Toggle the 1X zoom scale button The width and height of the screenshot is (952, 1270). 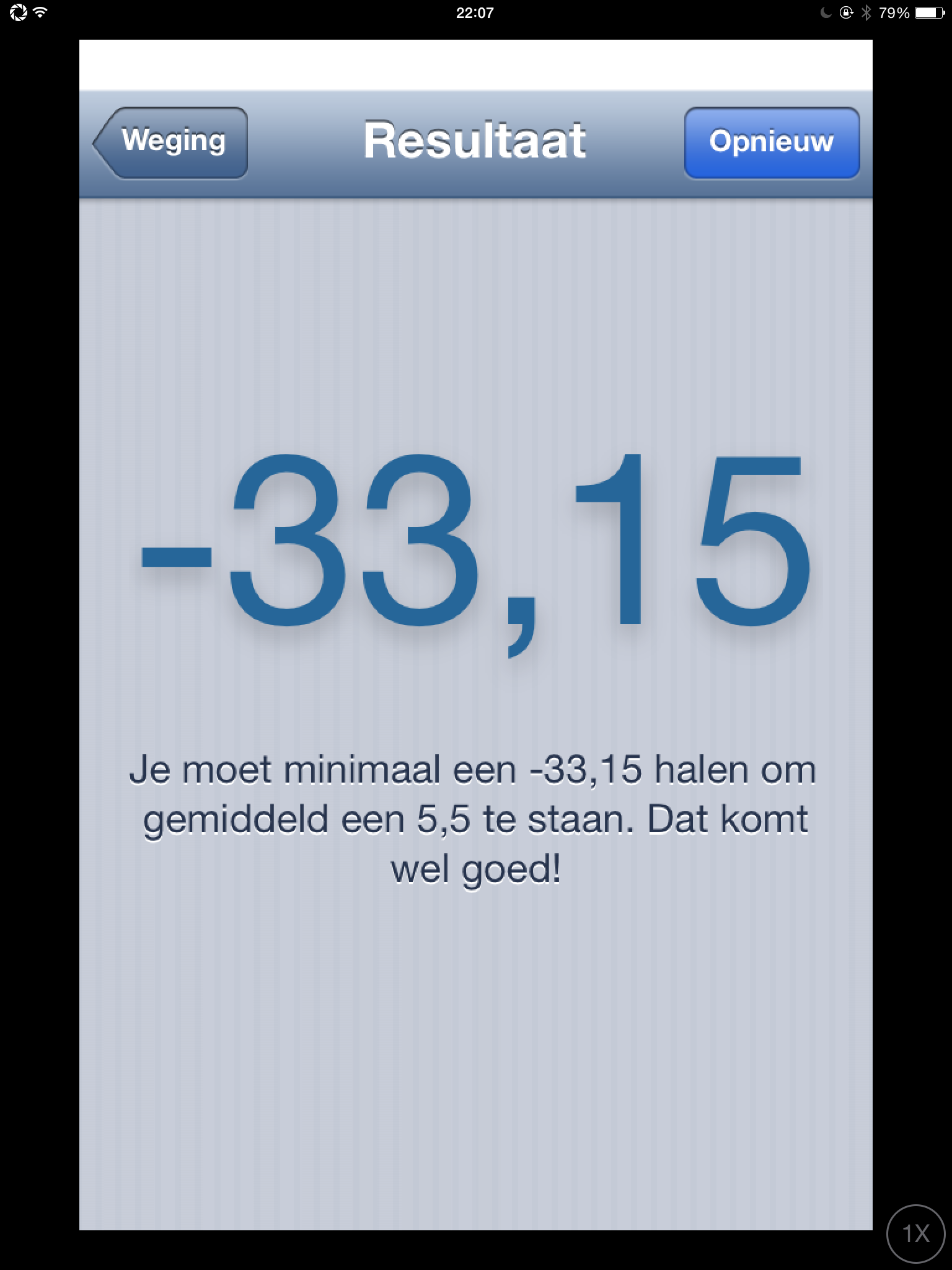tap(915, 1233)
